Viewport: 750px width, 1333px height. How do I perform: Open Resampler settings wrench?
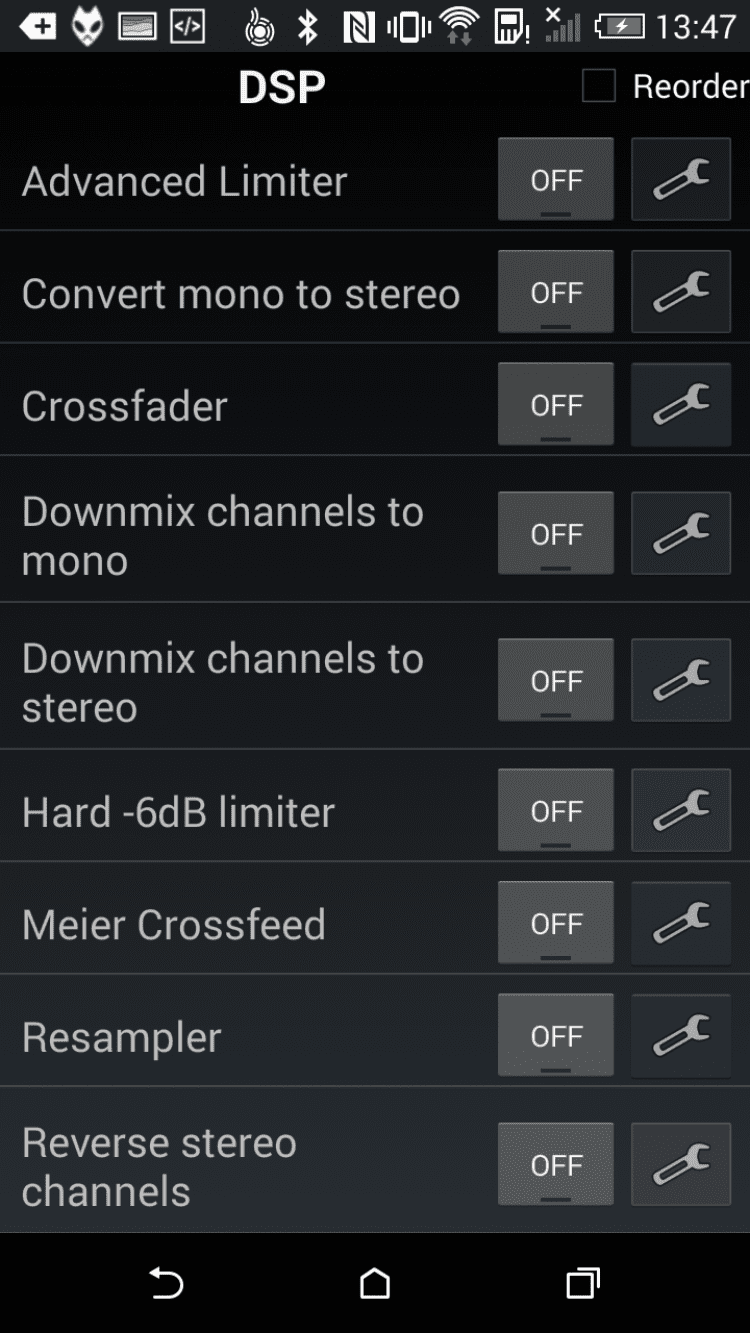[681, 1036]
